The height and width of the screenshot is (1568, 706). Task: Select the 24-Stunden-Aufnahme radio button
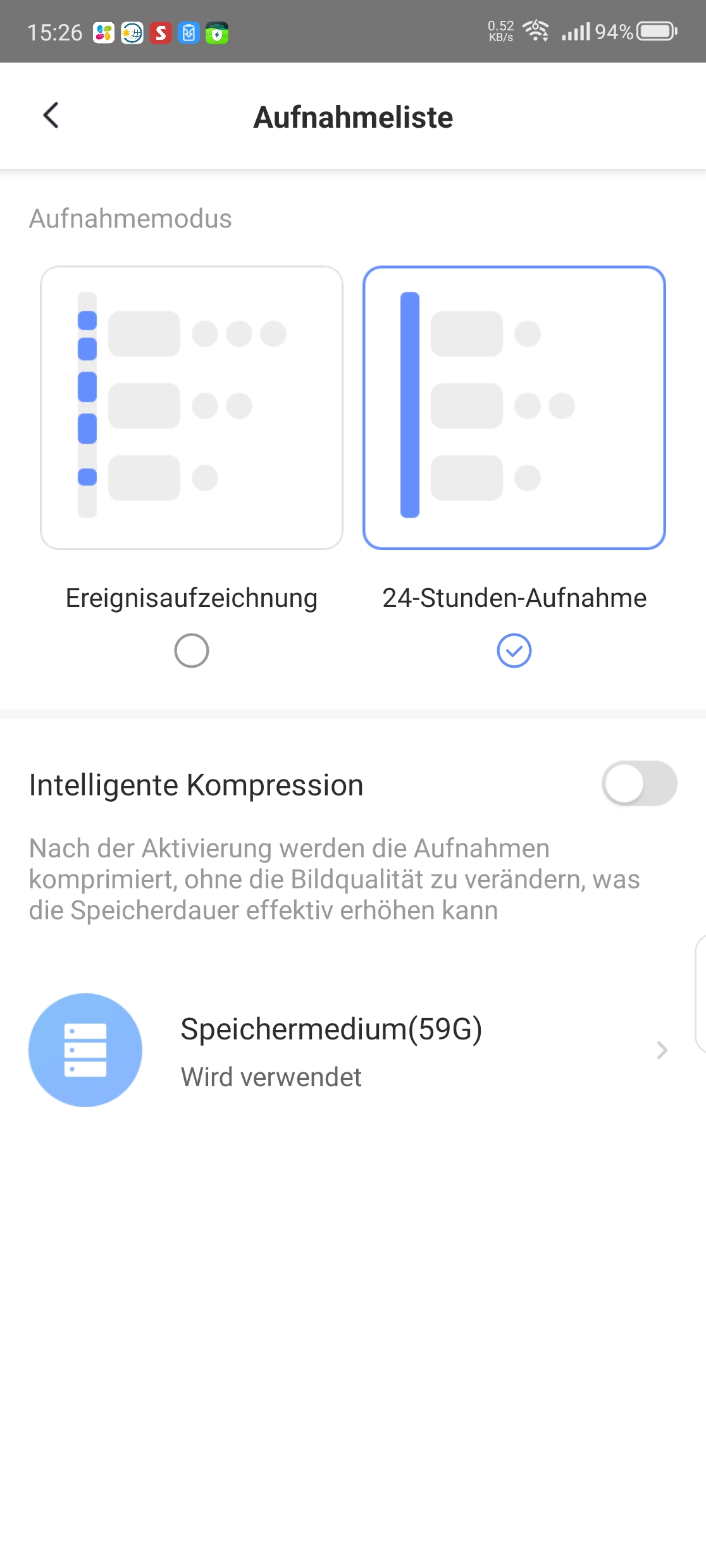[x=514, y=651]
